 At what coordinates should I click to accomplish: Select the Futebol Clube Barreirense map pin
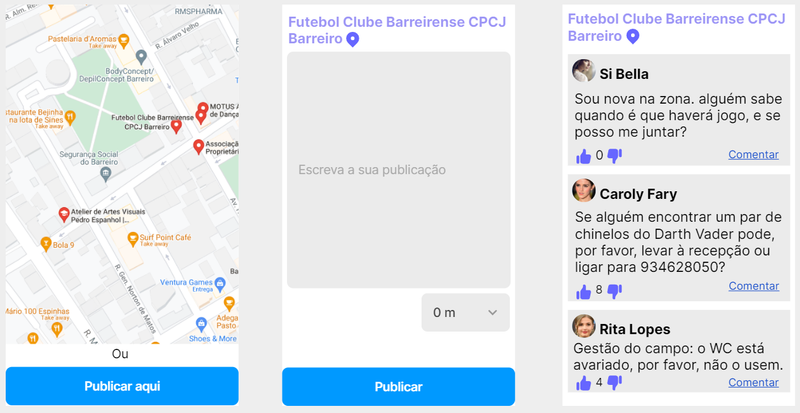coord(177,126)
